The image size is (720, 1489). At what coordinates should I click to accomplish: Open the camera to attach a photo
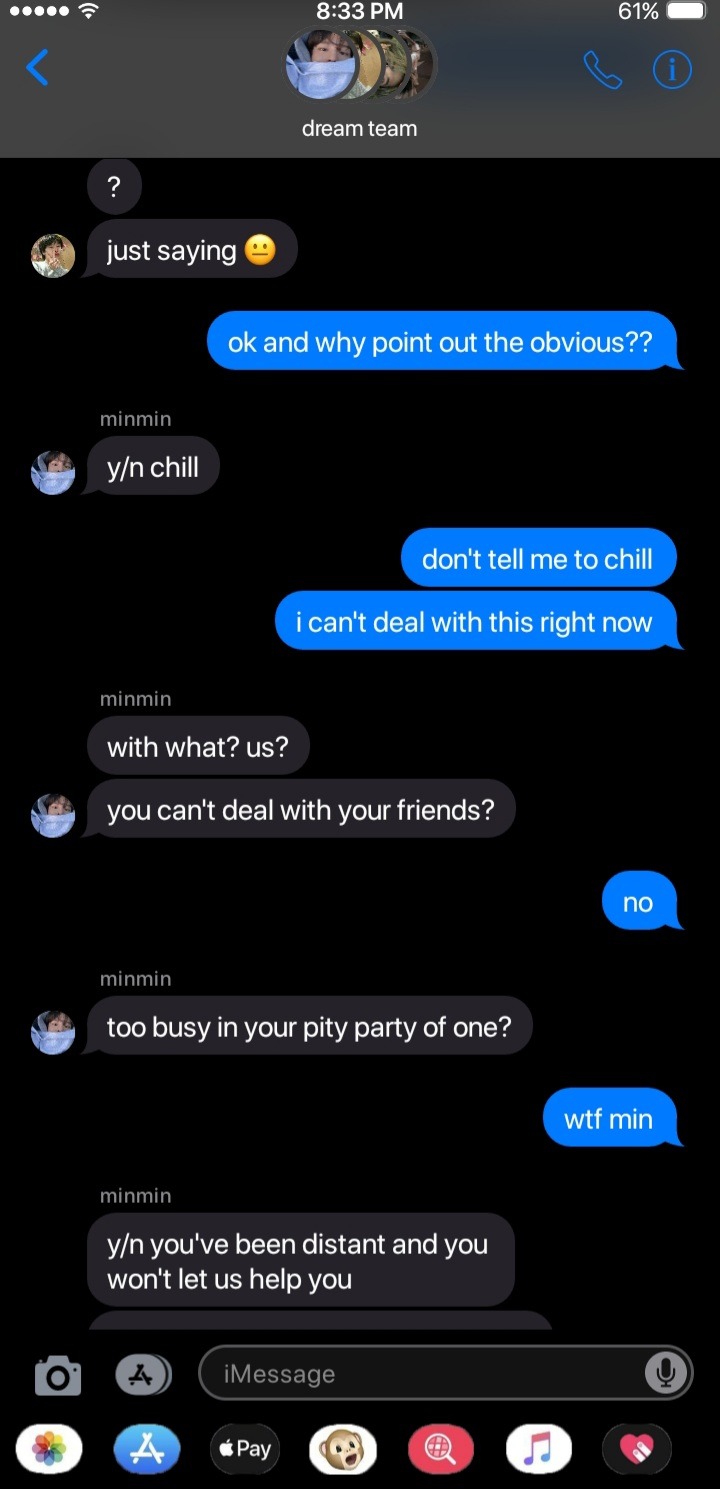click(x=58, y=1375)
